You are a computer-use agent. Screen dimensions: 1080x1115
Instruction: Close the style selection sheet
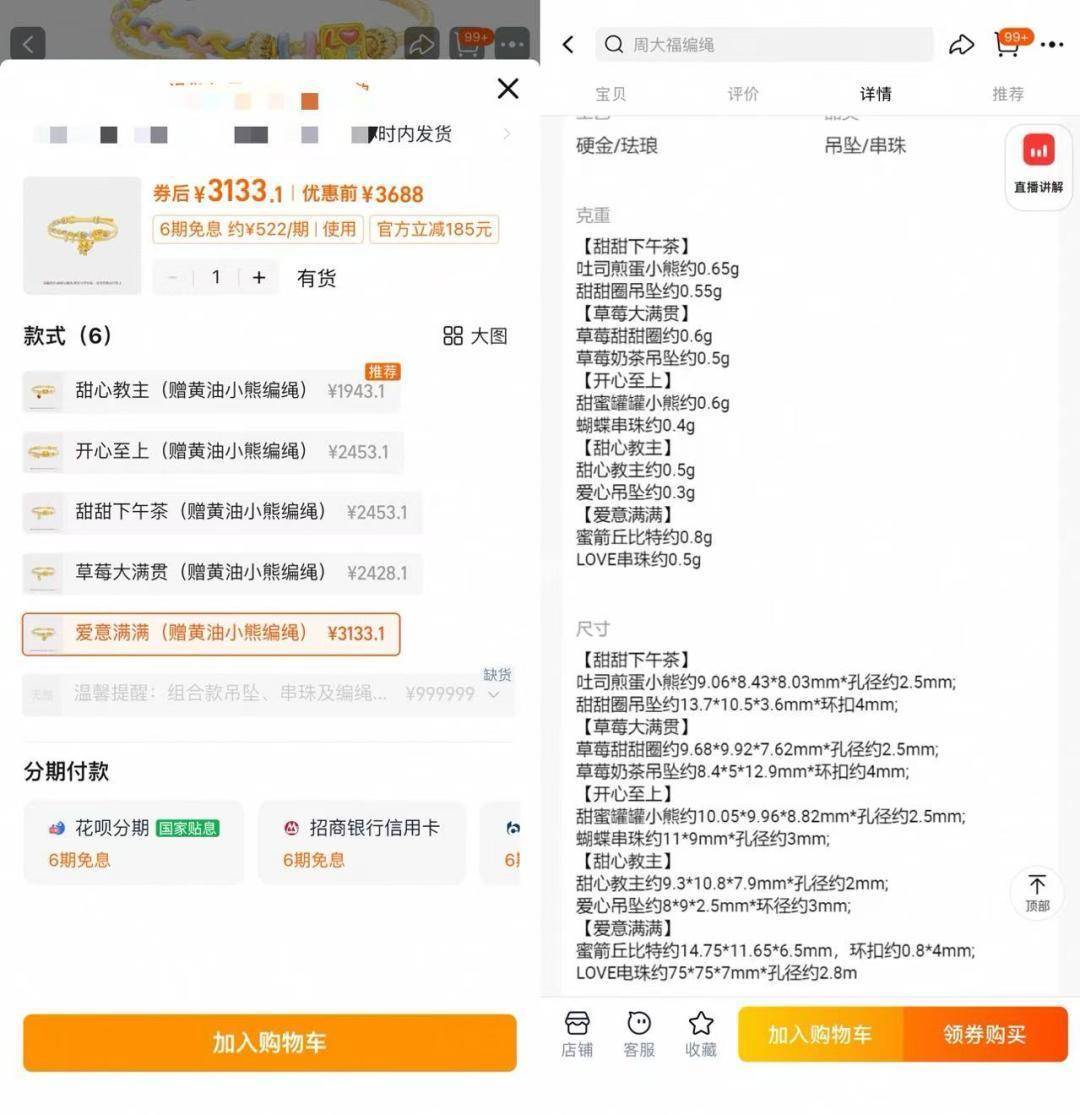pos(508,89)
